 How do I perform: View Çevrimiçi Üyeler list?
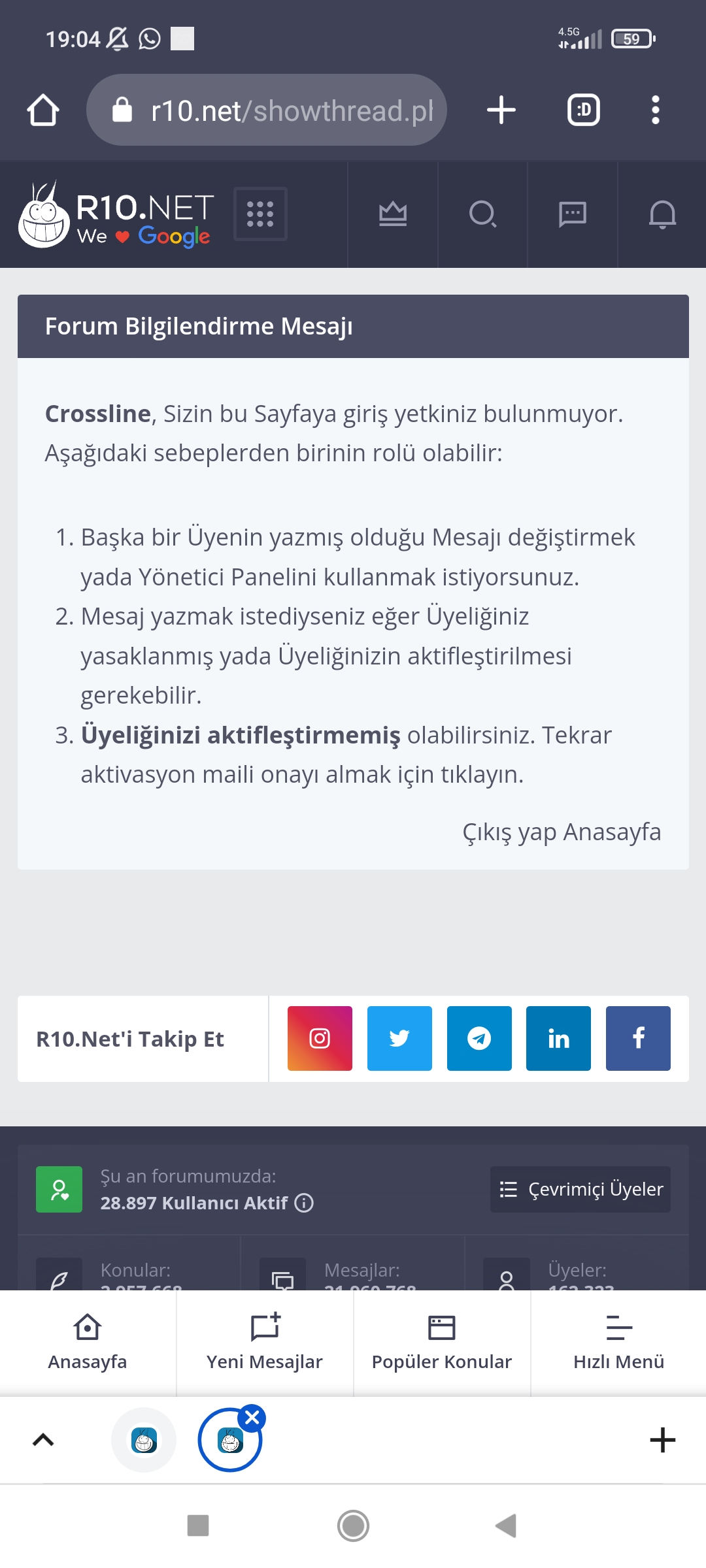point(580,1189)
